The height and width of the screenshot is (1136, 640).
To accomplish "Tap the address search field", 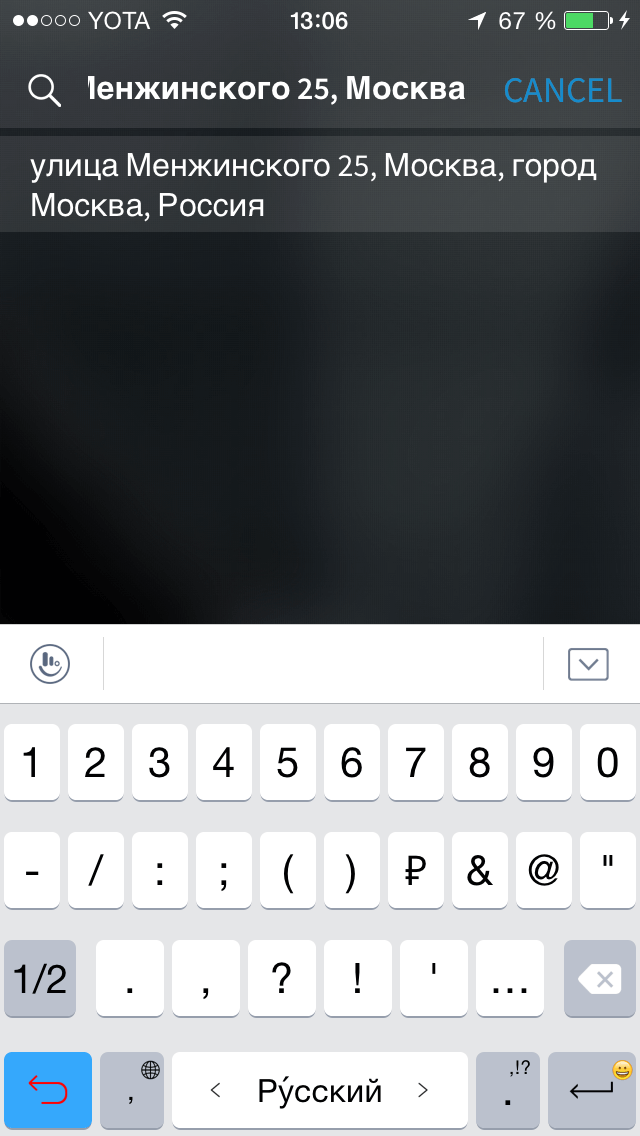I will pos(275,90).
